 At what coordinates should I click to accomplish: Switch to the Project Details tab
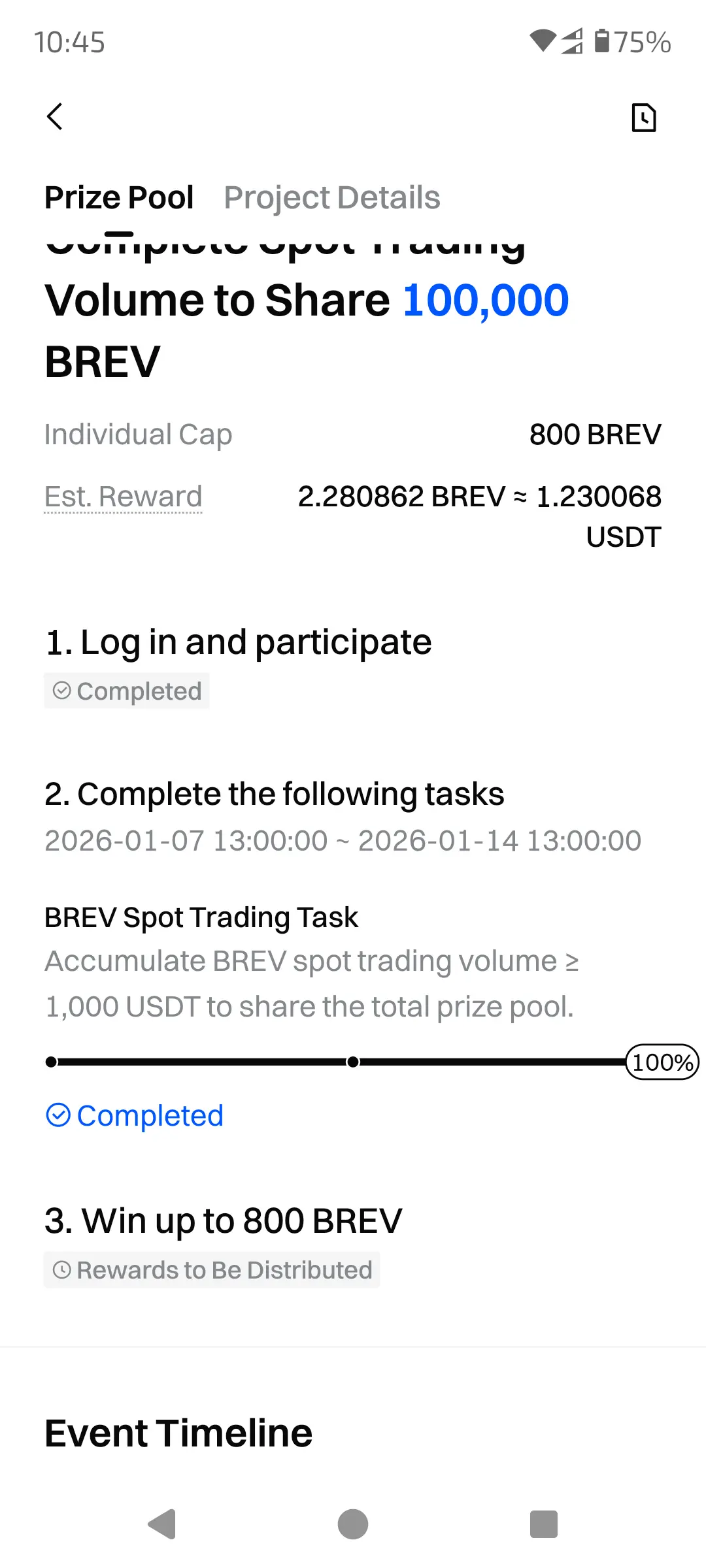(x=332, y=197)
